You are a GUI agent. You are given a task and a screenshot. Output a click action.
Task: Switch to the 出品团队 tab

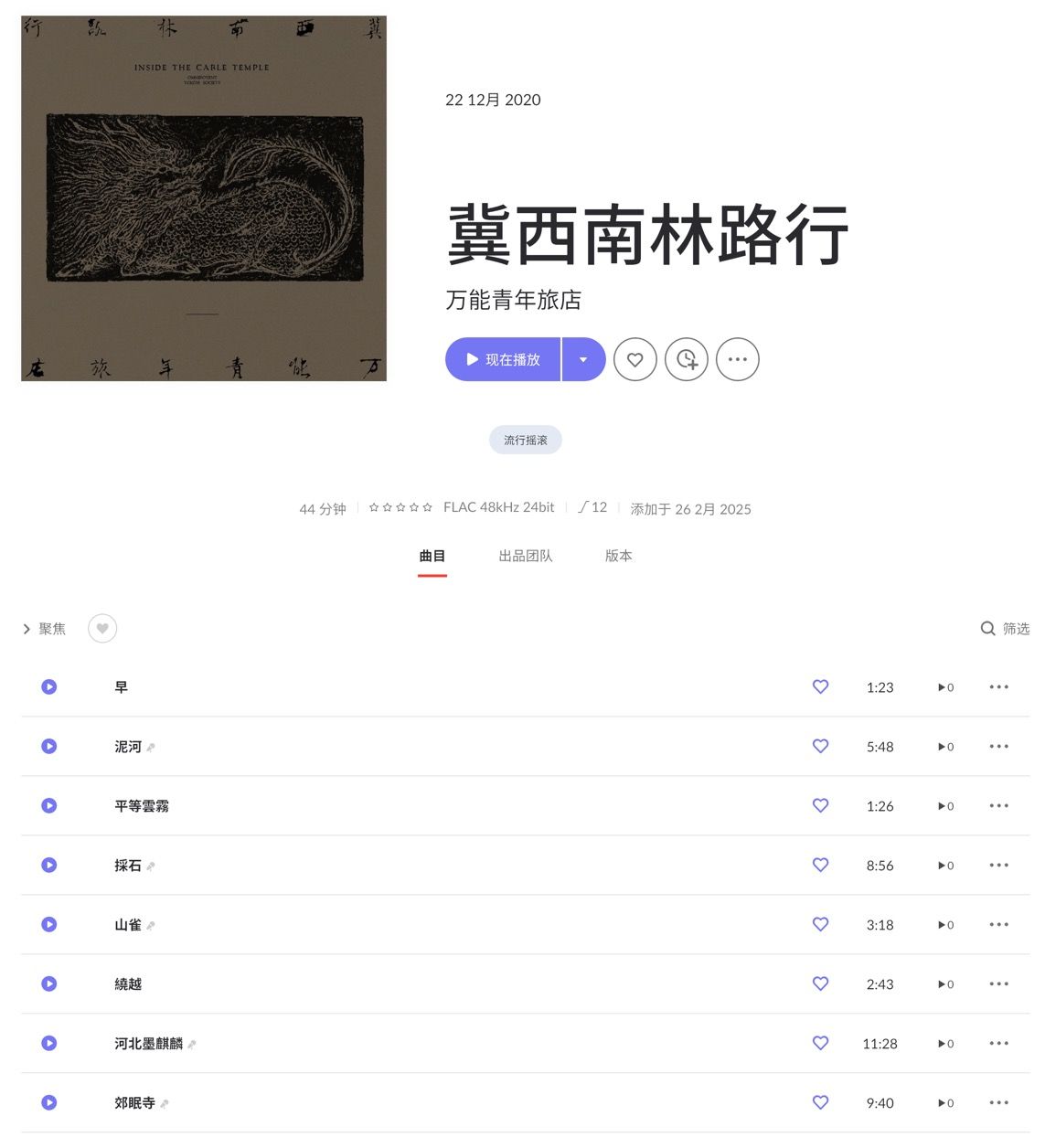[526, 556]
